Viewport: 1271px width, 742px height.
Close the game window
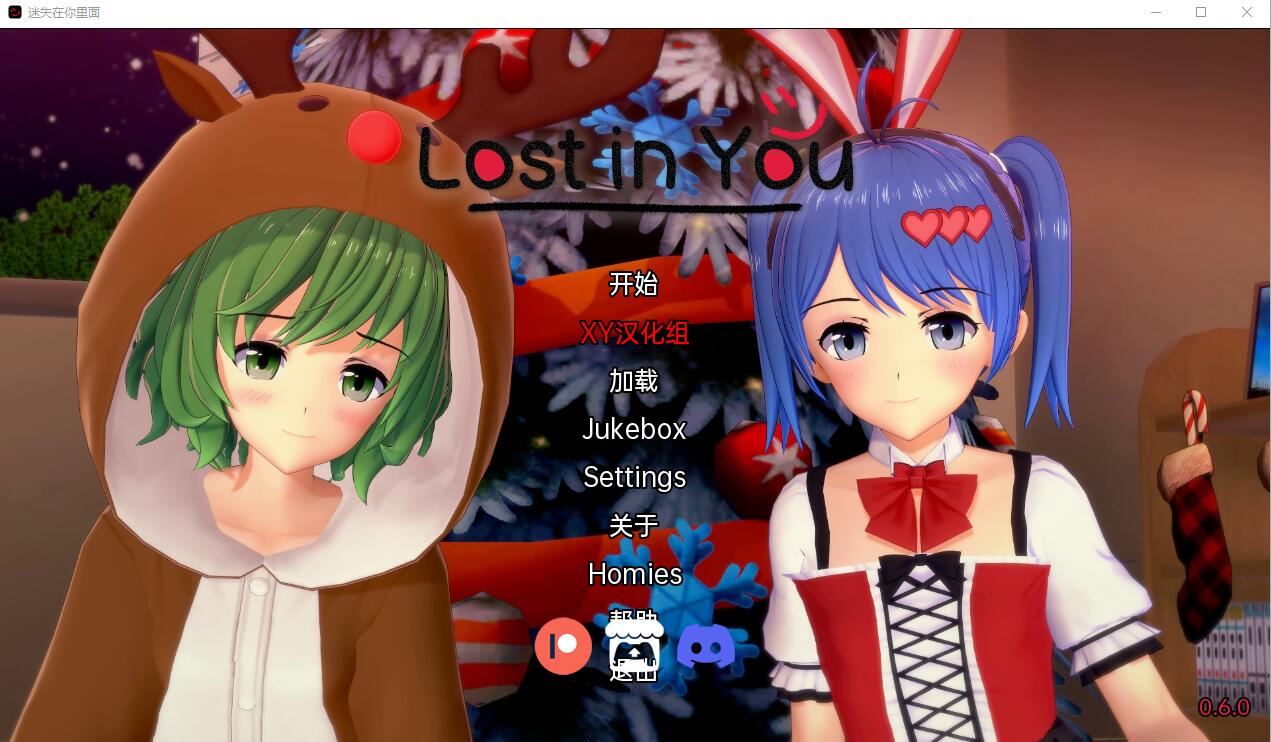[1246, 13]
